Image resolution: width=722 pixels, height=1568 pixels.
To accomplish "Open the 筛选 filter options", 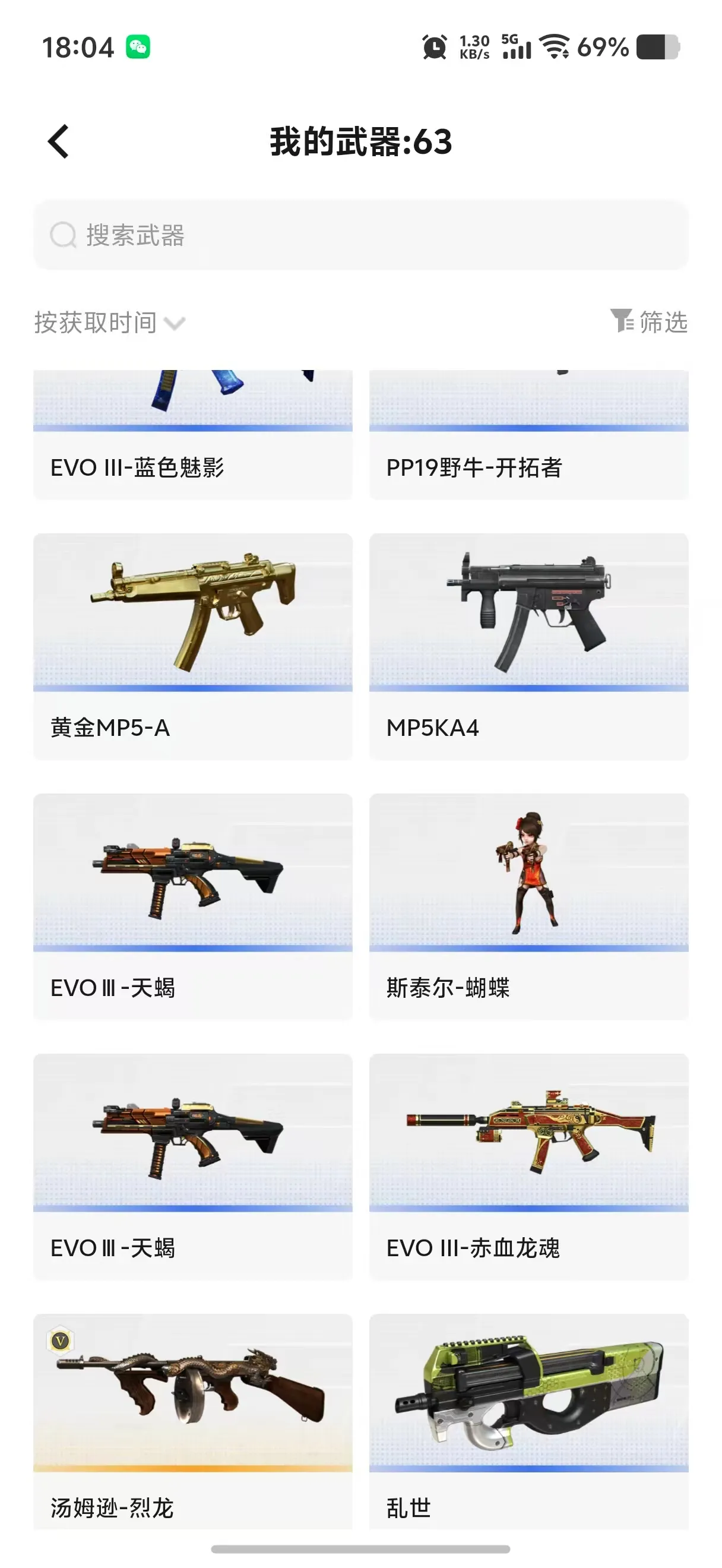I will (649, 321).
